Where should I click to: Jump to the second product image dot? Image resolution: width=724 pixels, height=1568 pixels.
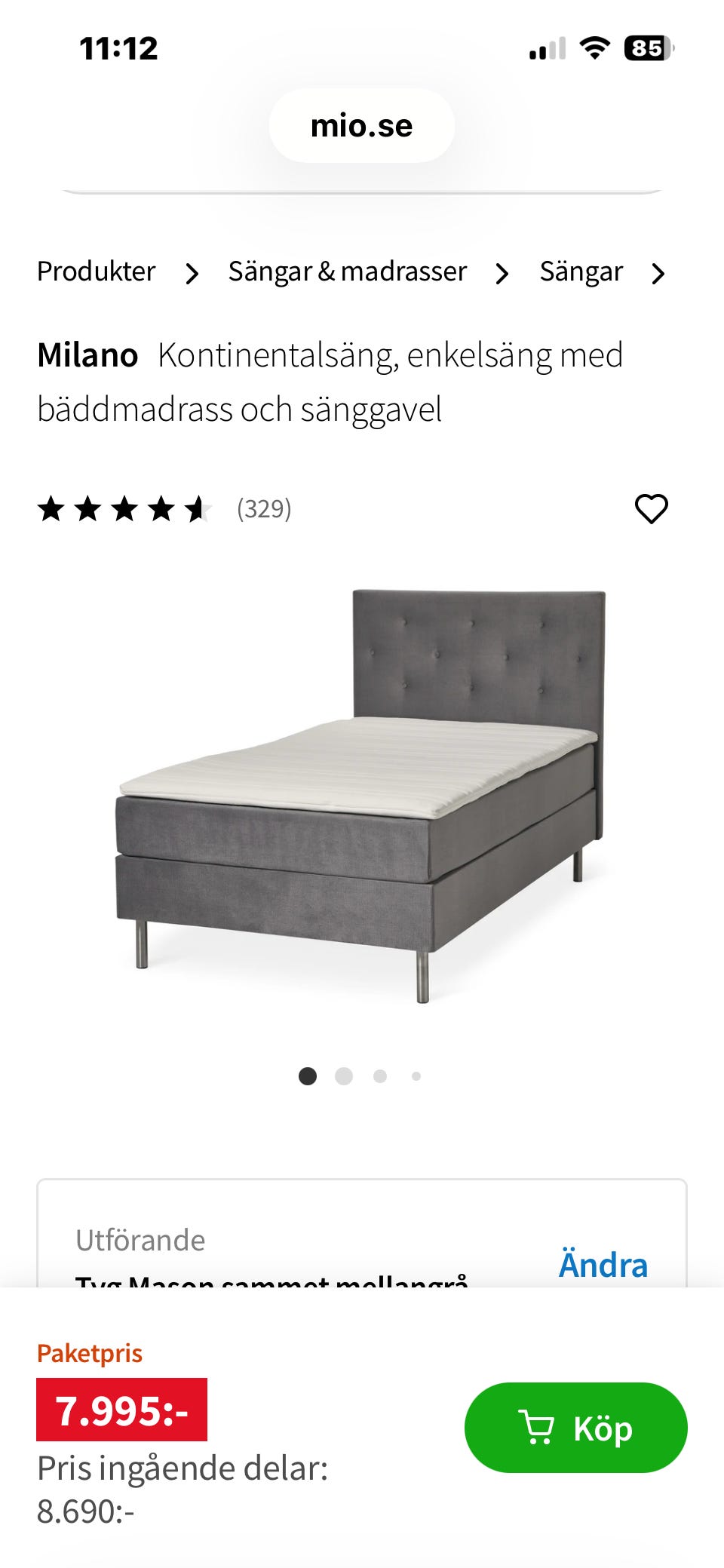pos(344,1076)
